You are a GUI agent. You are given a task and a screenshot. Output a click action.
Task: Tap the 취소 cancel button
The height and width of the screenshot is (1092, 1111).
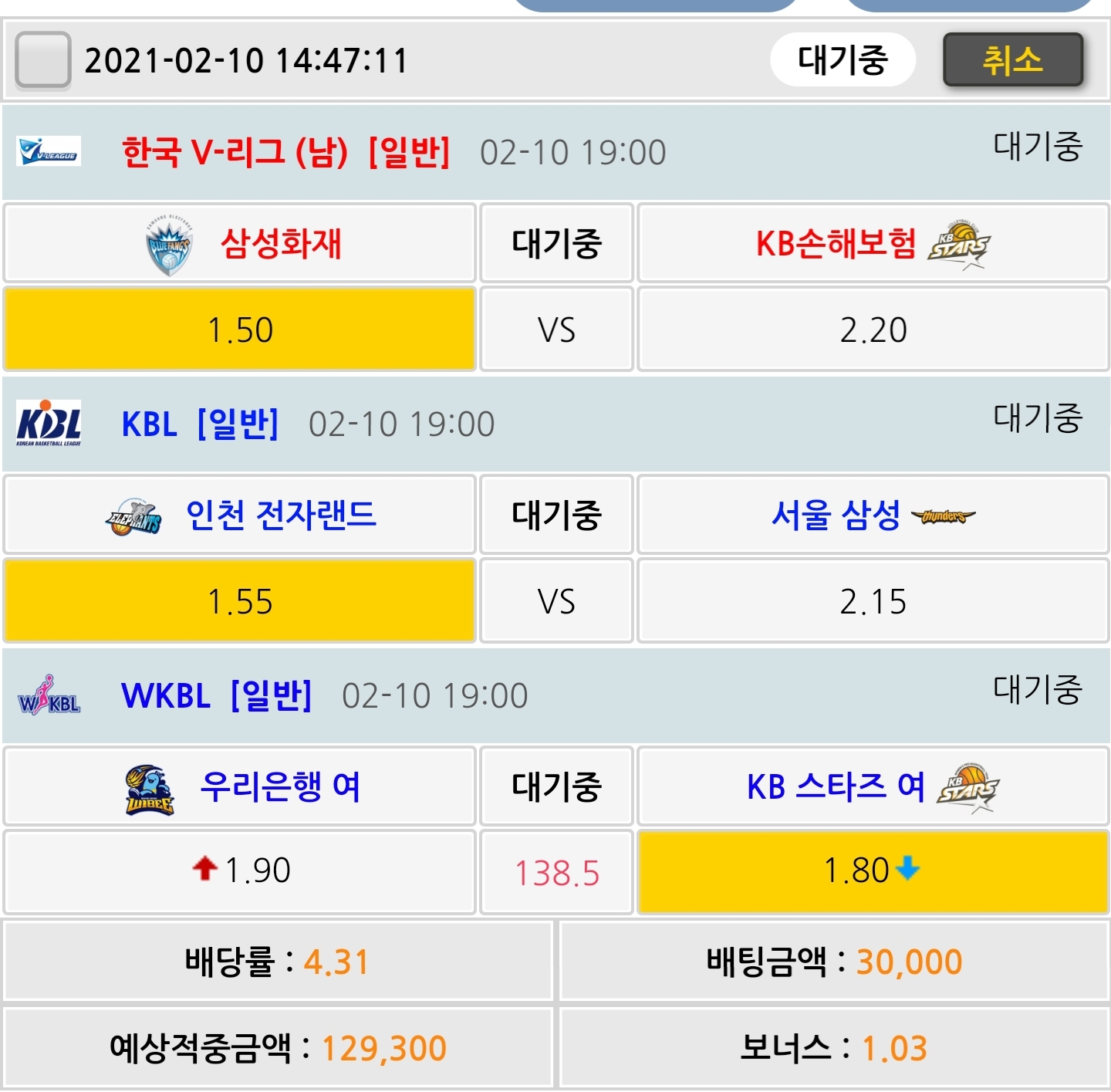click(1013, 59)
